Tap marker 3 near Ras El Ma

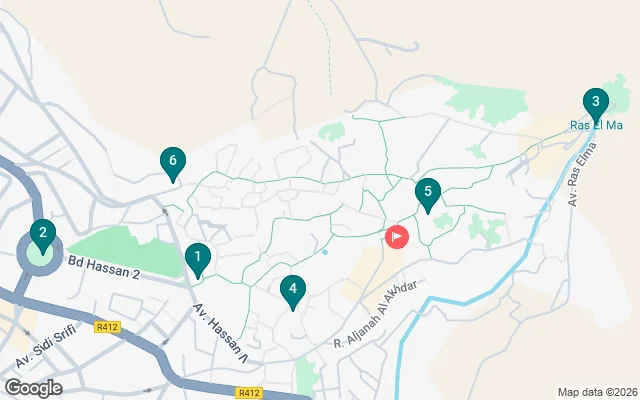click(x=595, y=102)
